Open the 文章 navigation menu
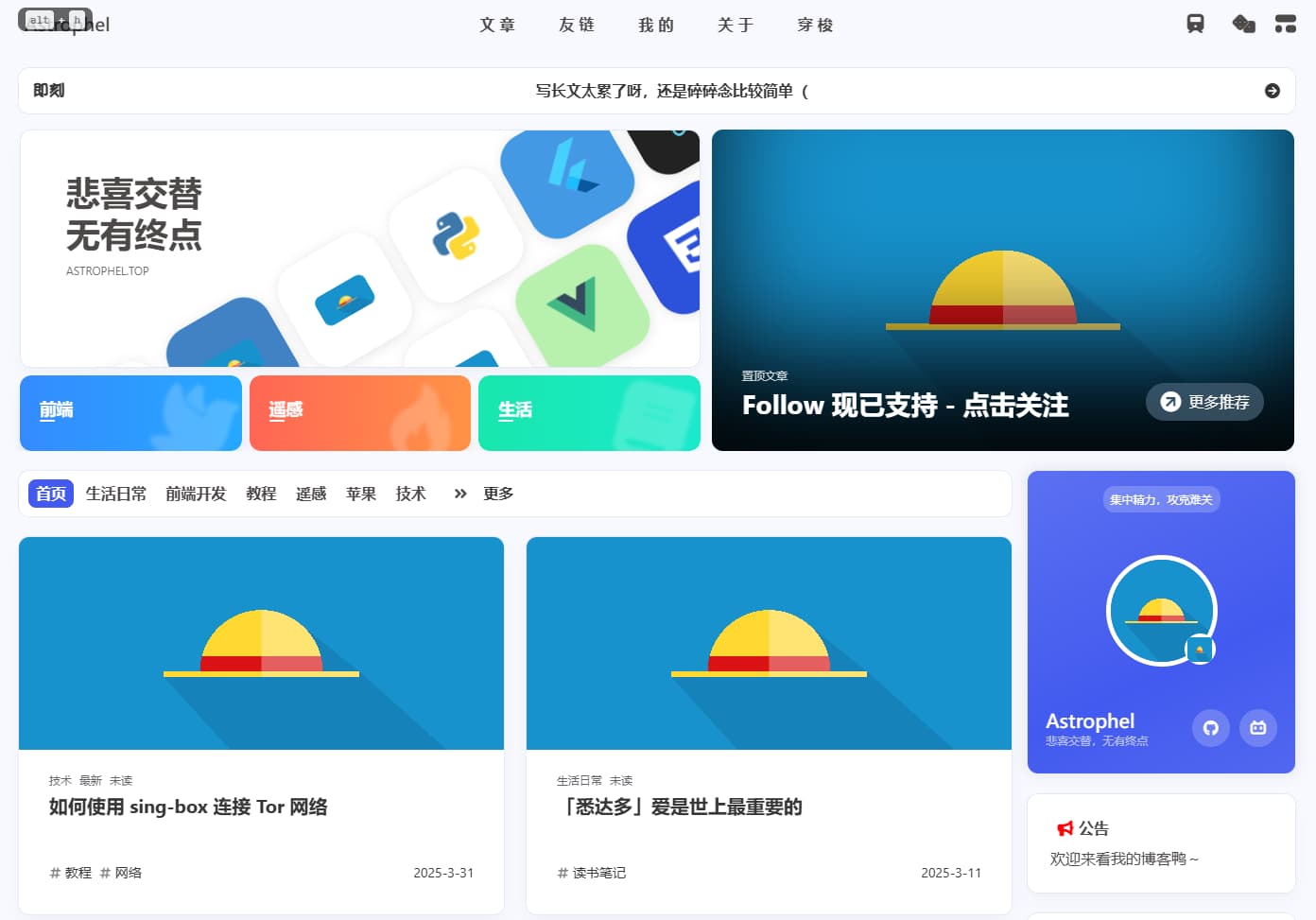The height and width of the screenshot is (920, 1316). pos(497,25)
